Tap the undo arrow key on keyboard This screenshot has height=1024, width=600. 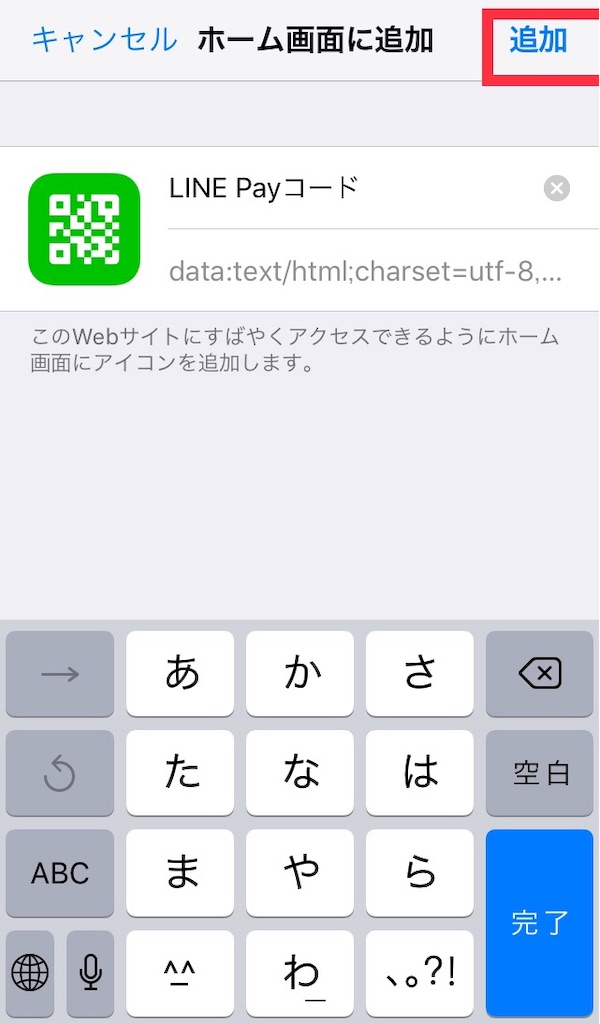coord(60,772)
